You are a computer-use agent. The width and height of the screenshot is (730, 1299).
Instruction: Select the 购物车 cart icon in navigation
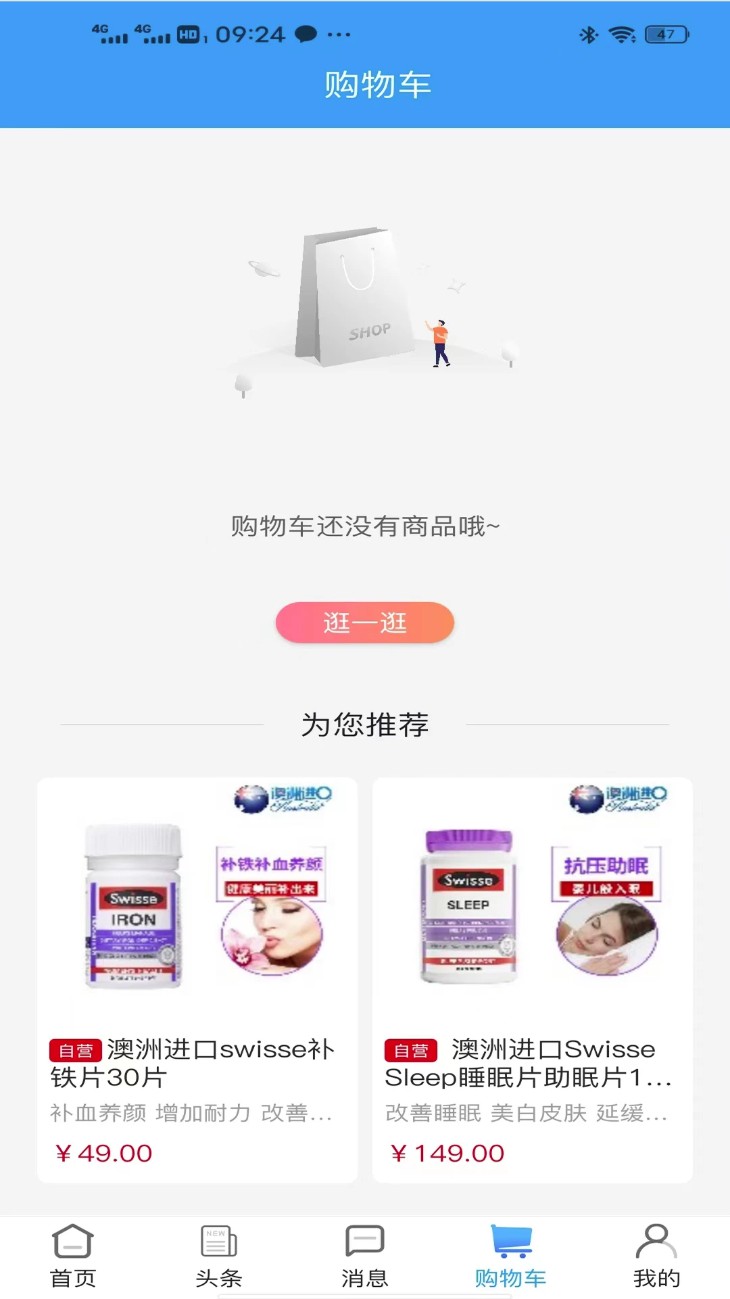pos(511,1240)
